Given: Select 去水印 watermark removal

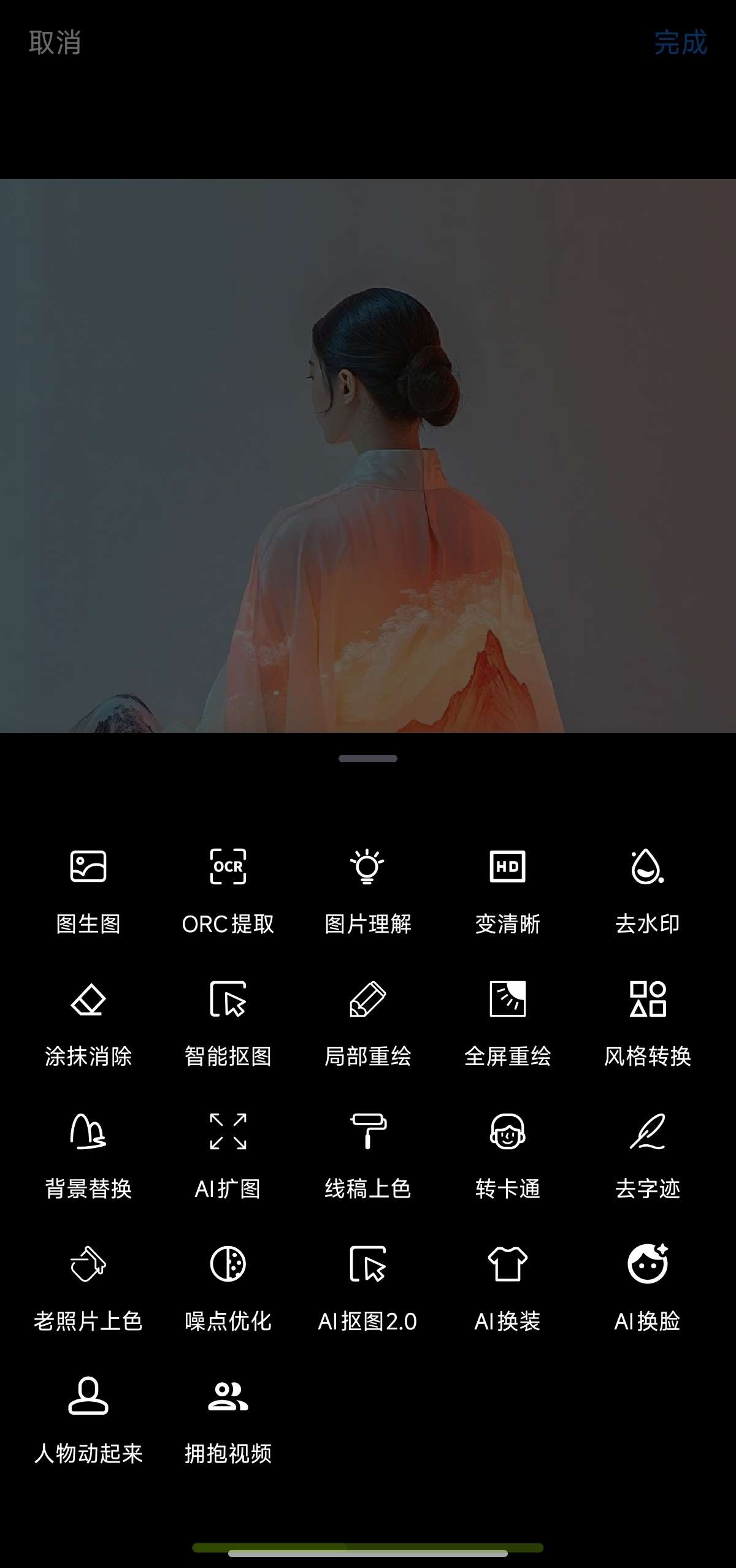Looking at the screenshot, I should pos(647,889).
